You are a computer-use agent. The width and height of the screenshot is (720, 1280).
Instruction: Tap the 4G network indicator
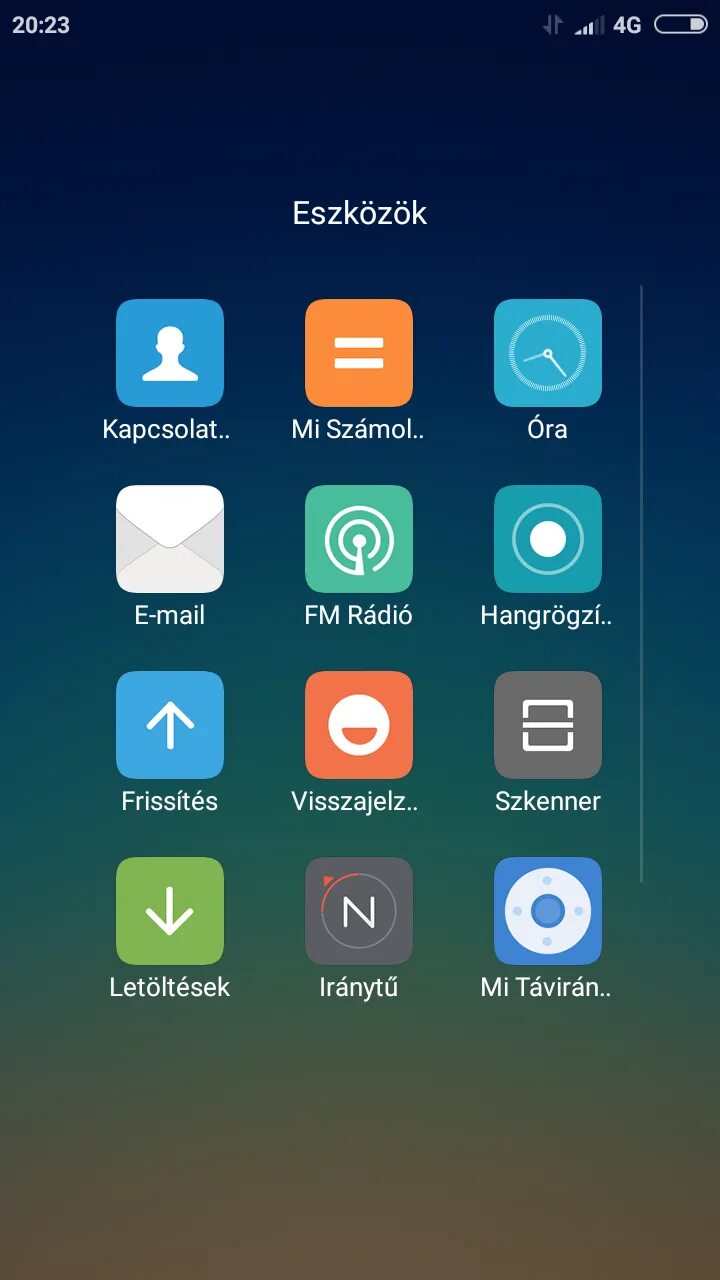pos(628,24)
